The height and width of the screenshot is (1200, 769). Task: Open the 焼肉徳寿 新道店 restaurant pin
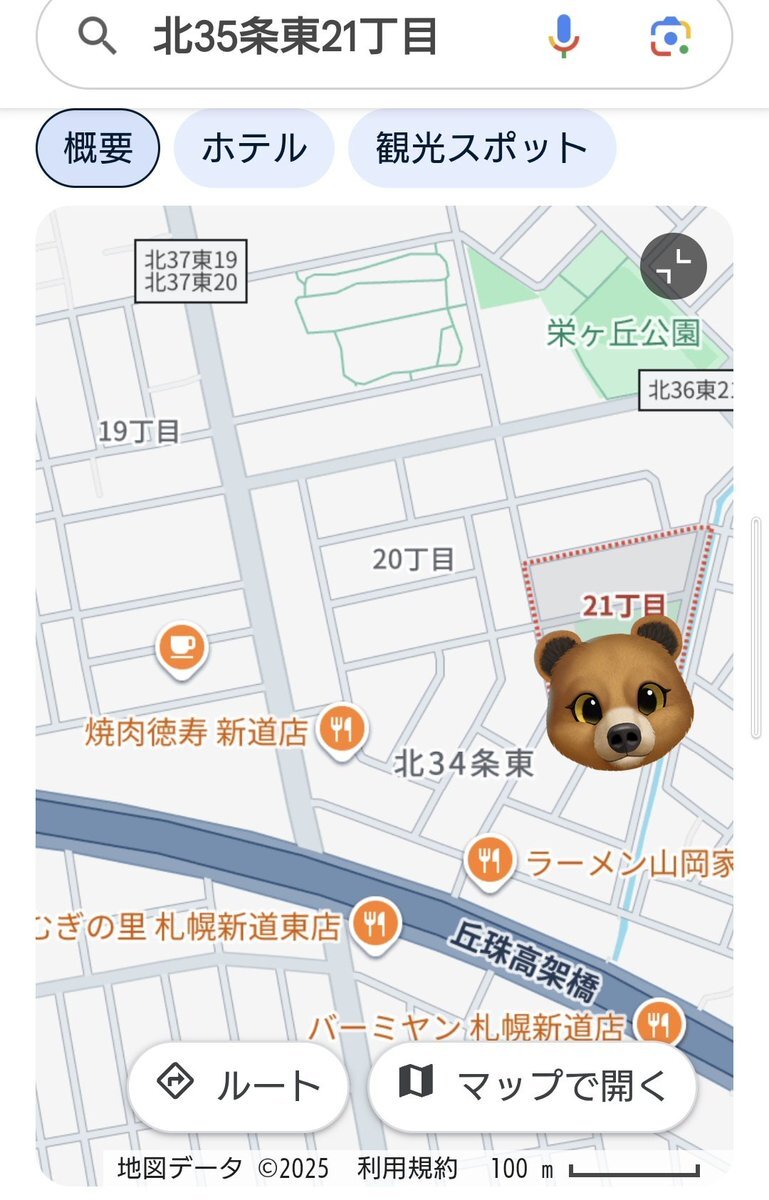tap(342, 730)
